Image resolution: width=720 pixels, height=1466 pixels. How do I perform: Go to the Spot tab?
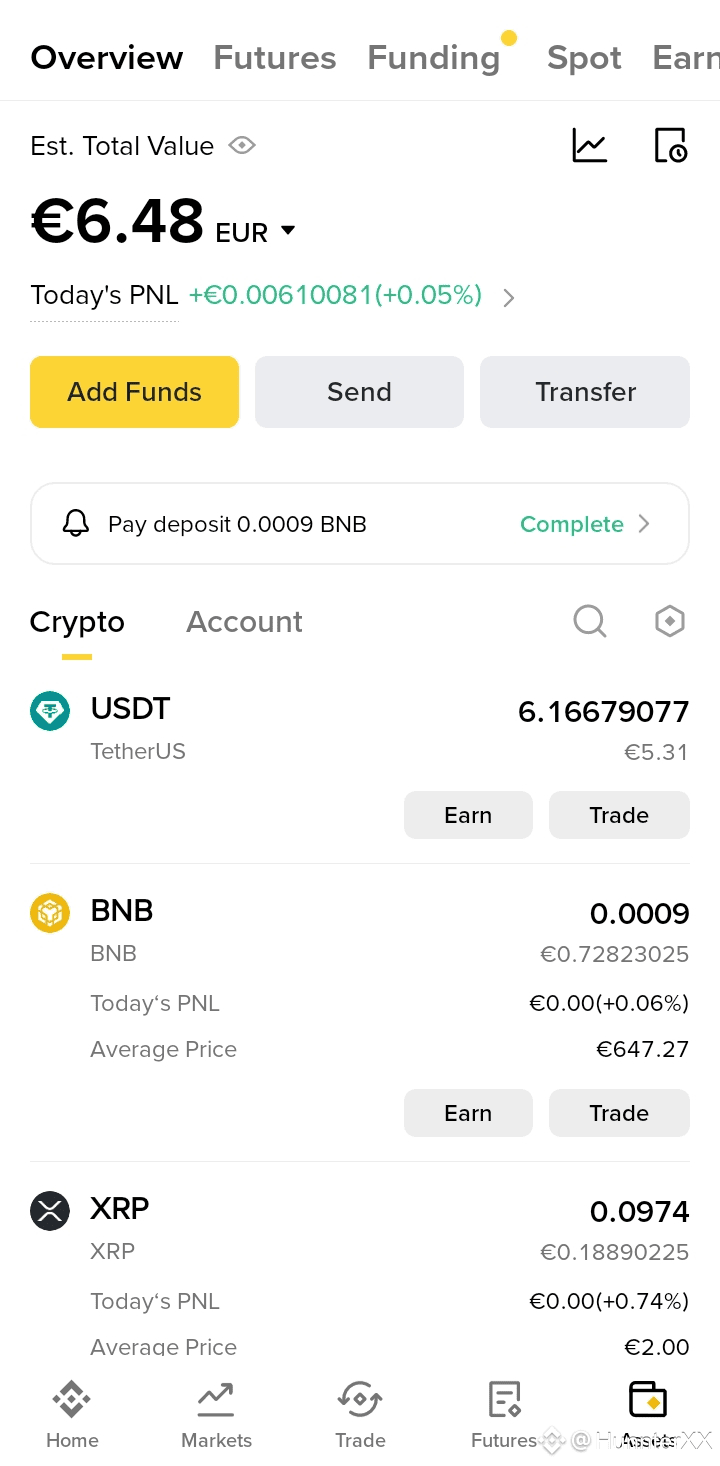click(584, 58)
